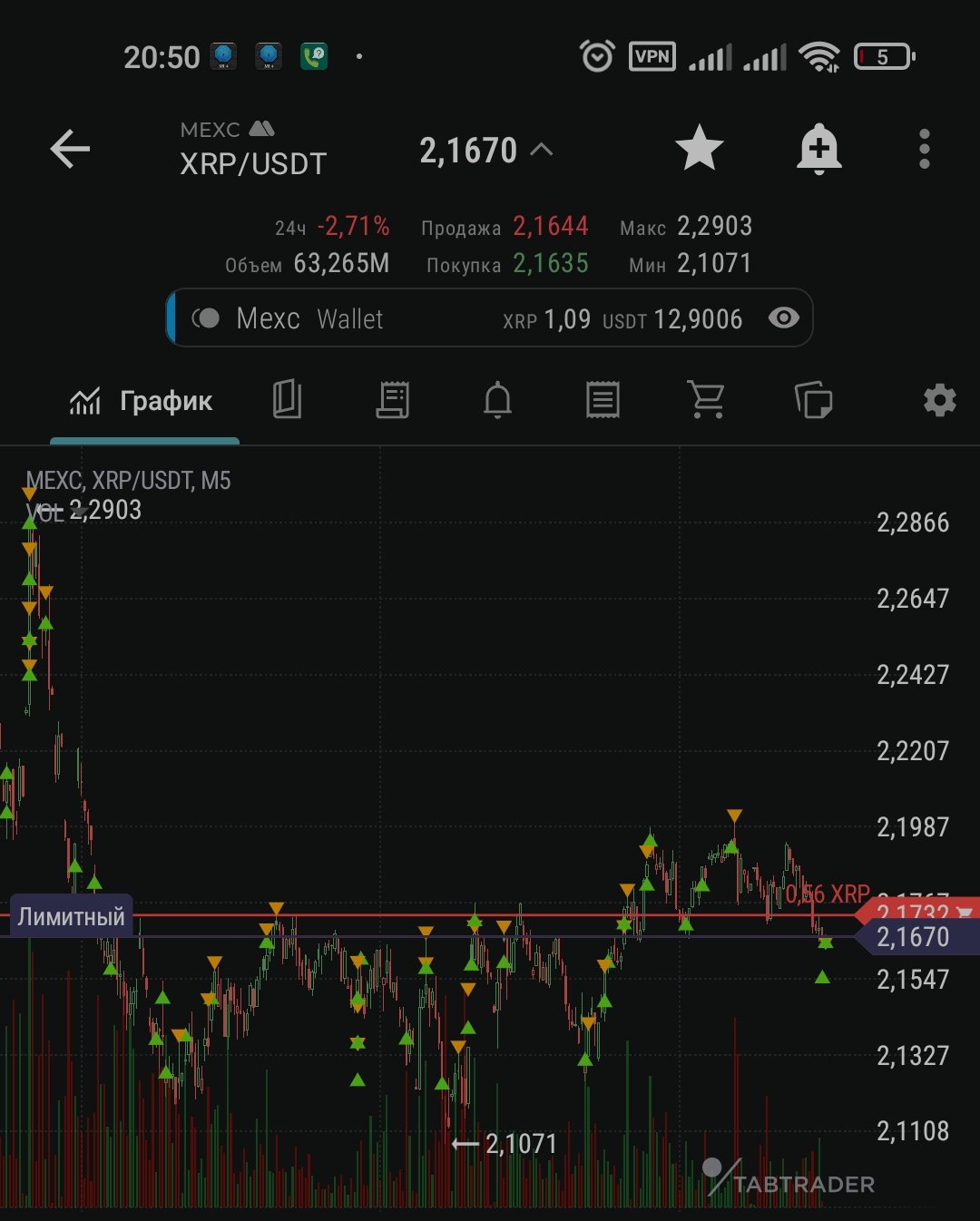Switch to the График tab
This screenshot has width=980, height=1221.
tap(143, 401)
